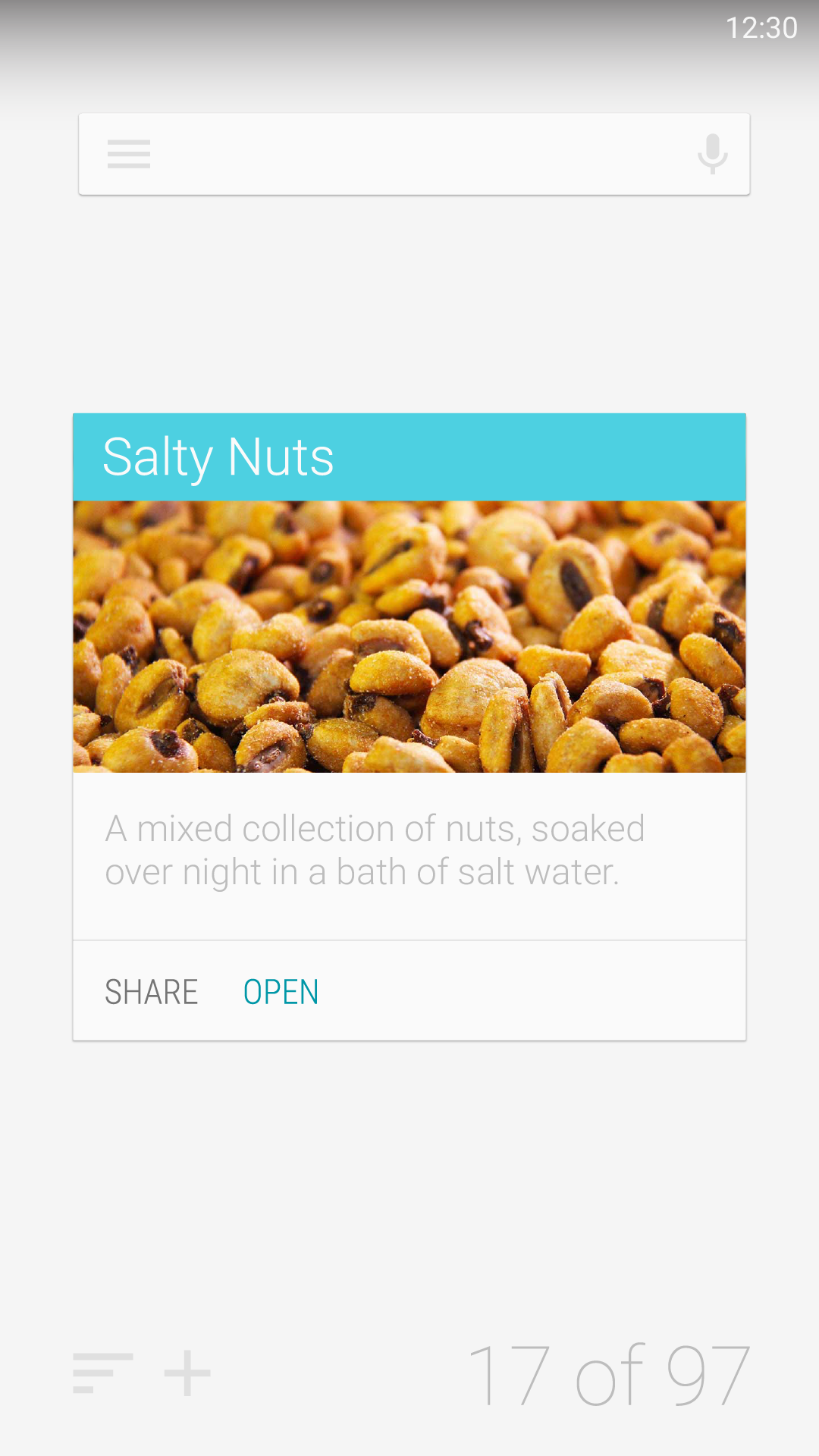The height and width of the screenshot is (1456, 819).
Task: Open the hamburger menu in search bar
Action: 129,154
